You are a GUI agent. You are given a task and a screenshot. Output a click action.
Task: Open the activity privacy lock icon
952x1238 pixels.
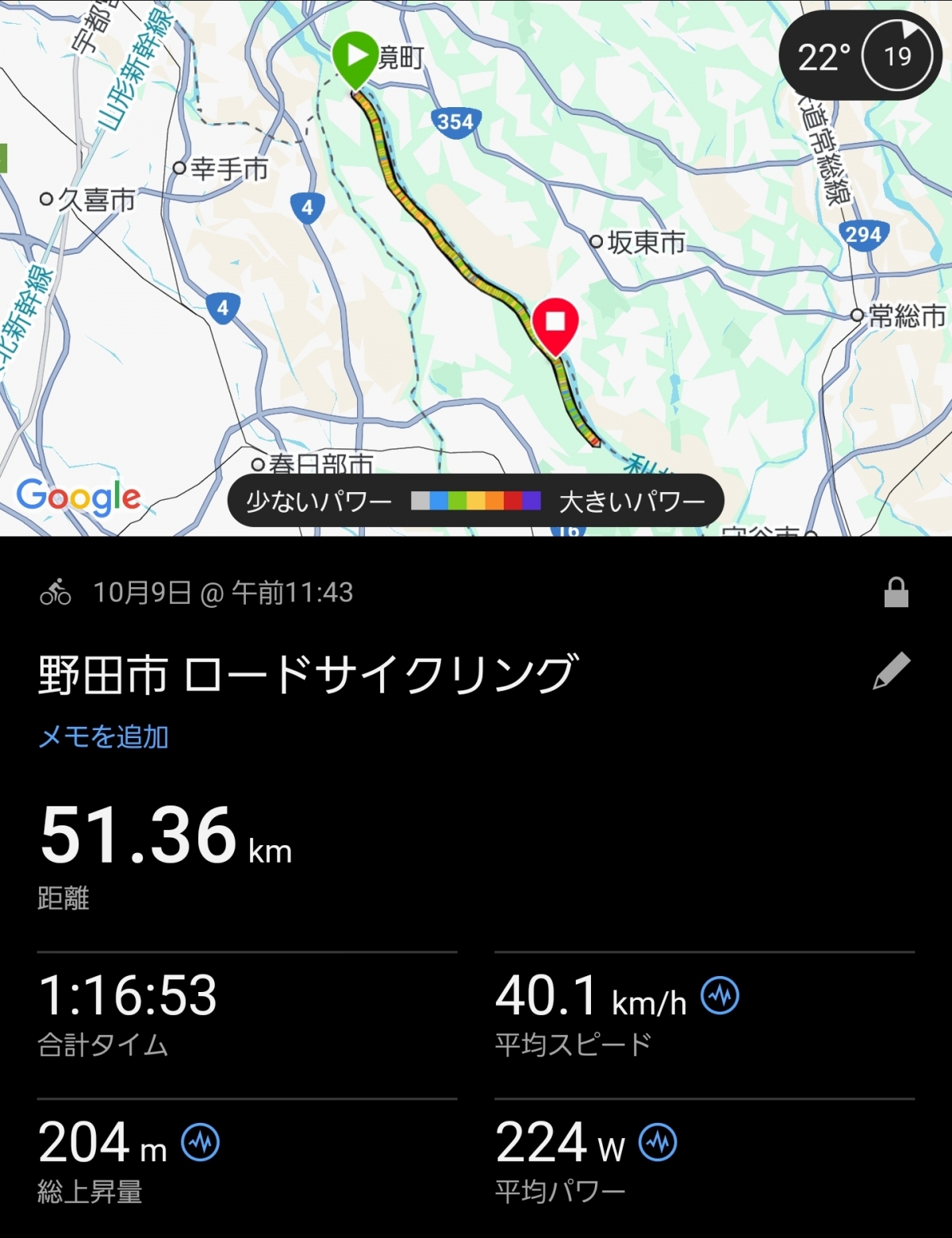tap(896, 592)
